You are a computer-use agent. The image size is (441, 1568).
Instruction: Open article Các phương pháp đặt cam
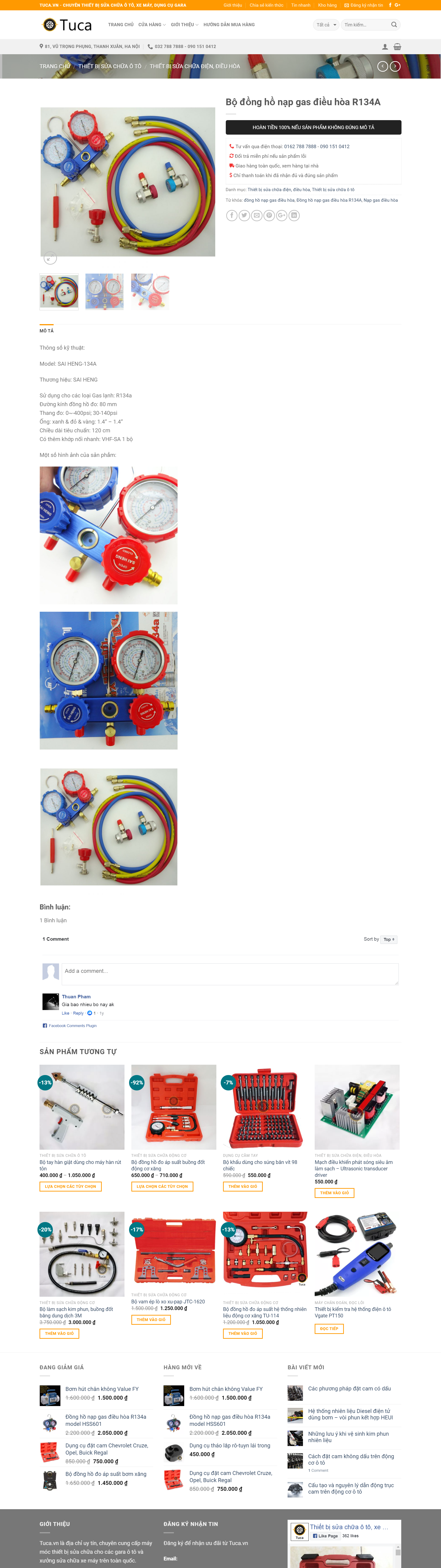pyautogui.click(x=349, y=1388)
